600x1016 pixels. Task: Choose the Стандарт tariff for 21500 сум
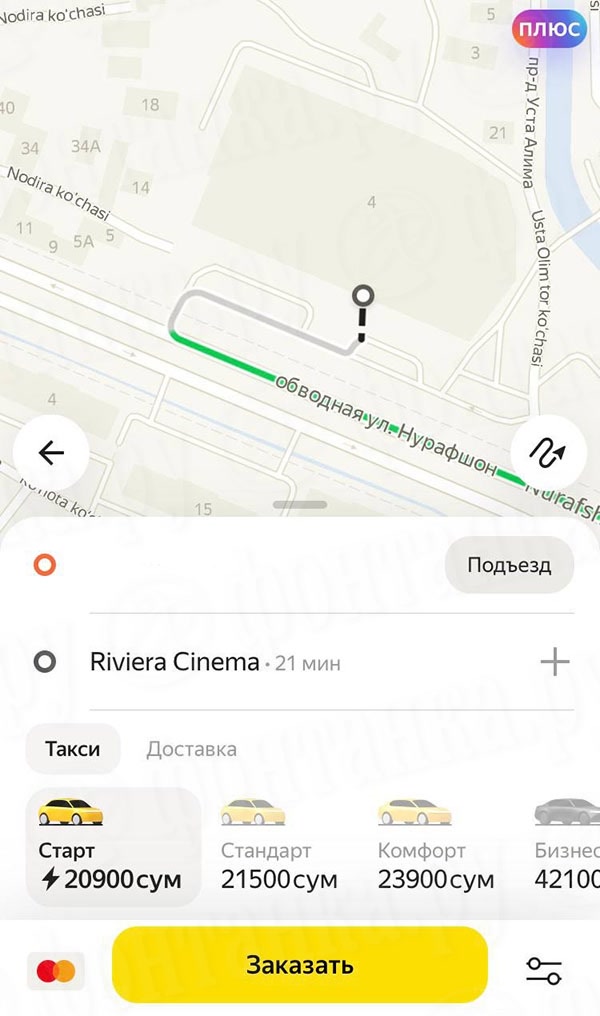(277, 846)
